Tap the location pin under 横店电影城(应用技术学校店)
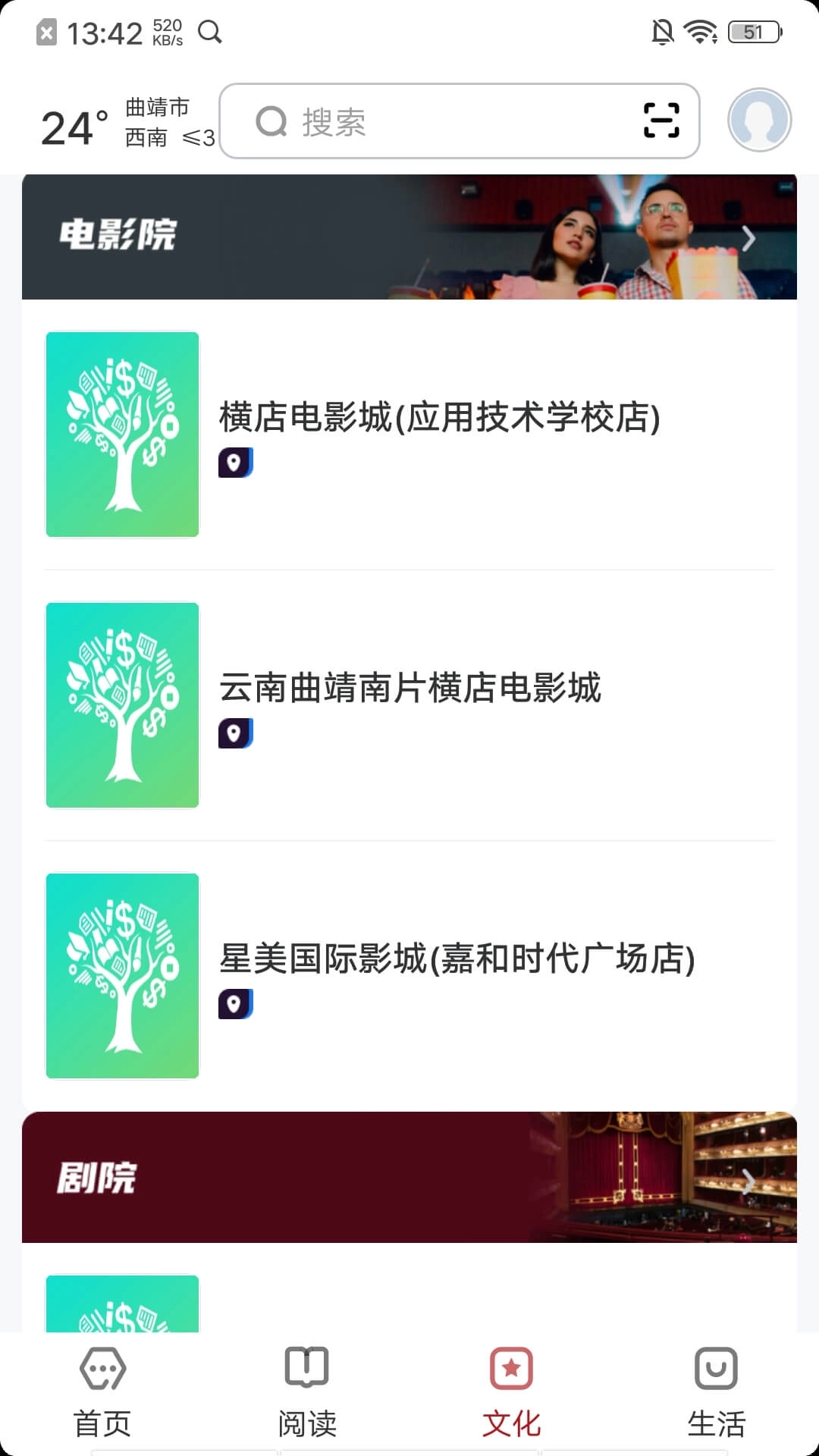The height and width of the screenshot is (1456, 819). click(x=236, y=463)
